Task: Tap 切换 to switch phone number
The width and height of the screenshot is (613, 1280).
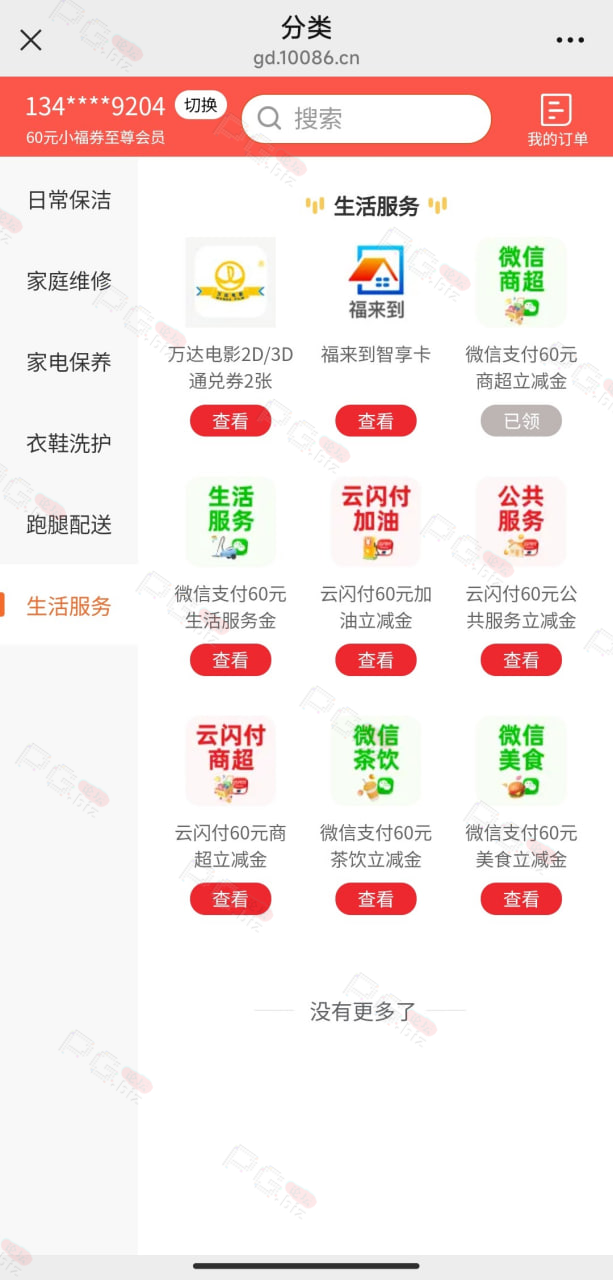Action: pos(201,105)
